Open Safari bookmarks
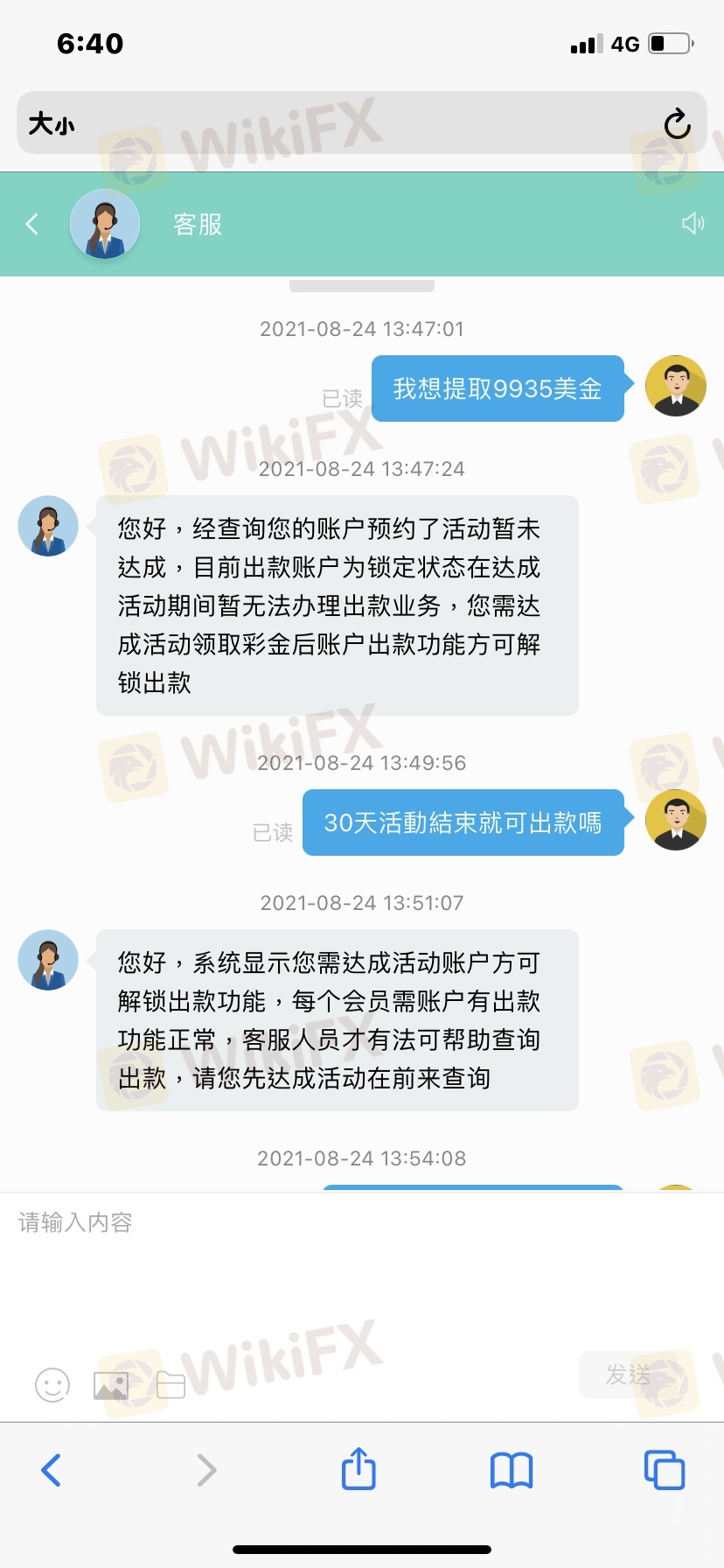The width and height of the screenshot is (724, 1568). [512, 1470]
